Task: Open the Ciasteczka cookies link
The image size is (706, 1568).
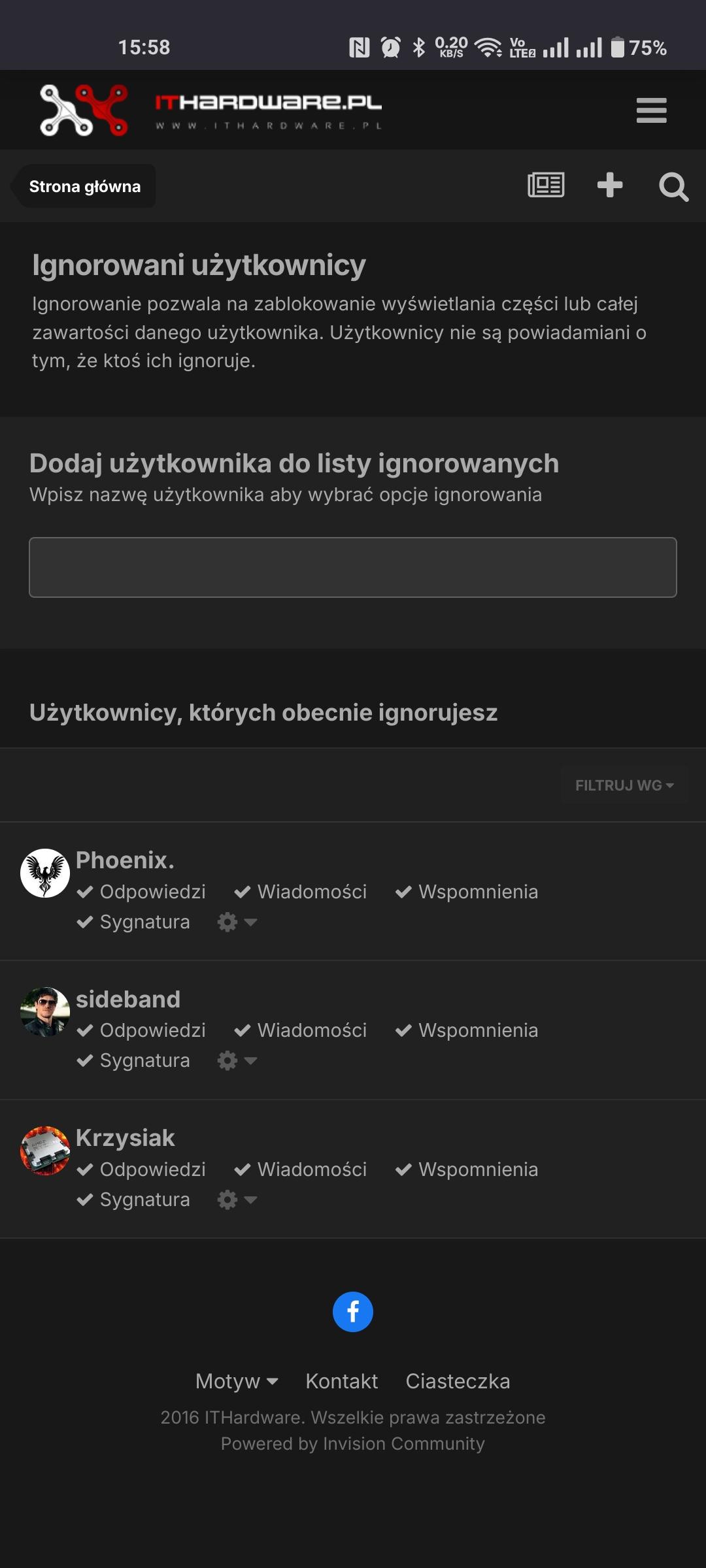Action: (x=458, y=1381)
